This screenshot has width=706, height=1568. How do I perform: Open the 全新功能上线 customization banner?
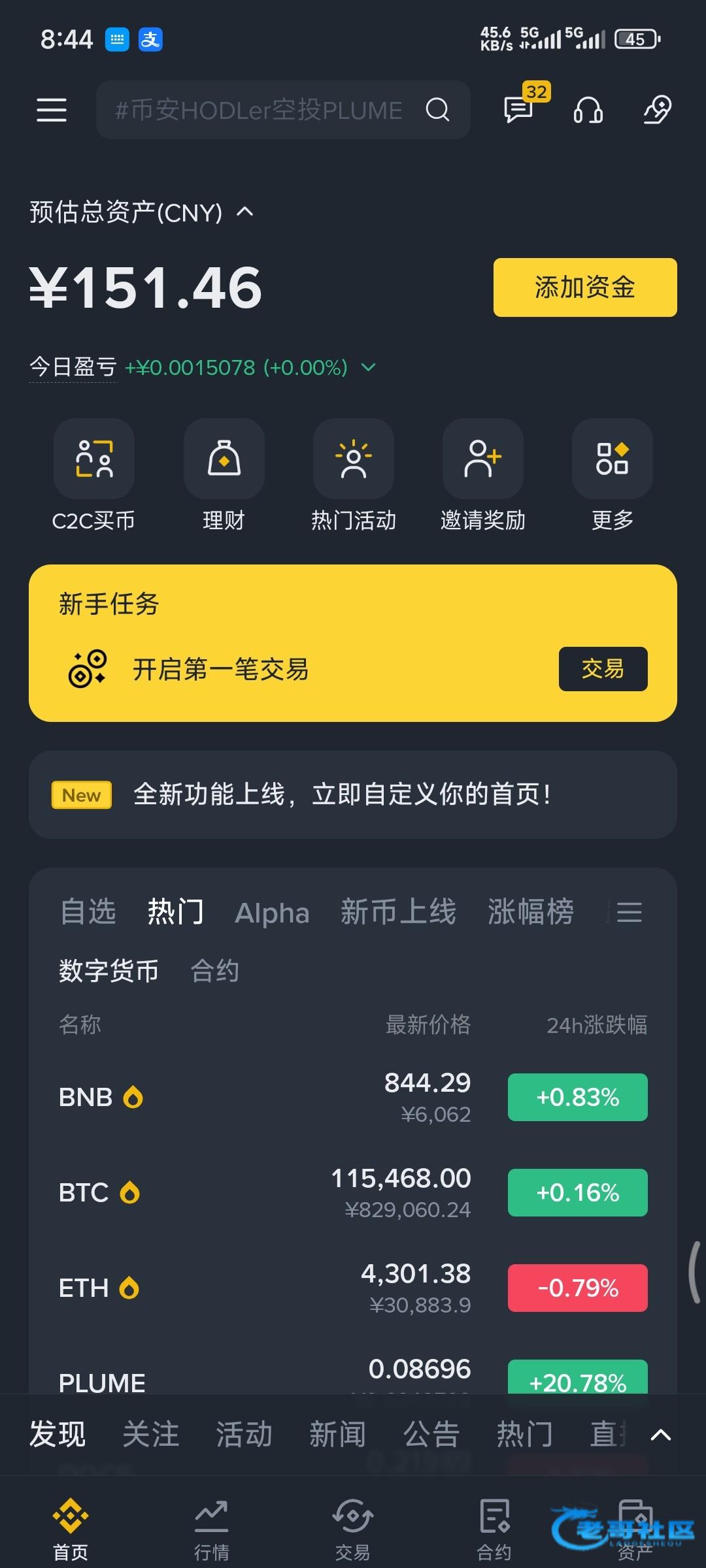[353, 794]
